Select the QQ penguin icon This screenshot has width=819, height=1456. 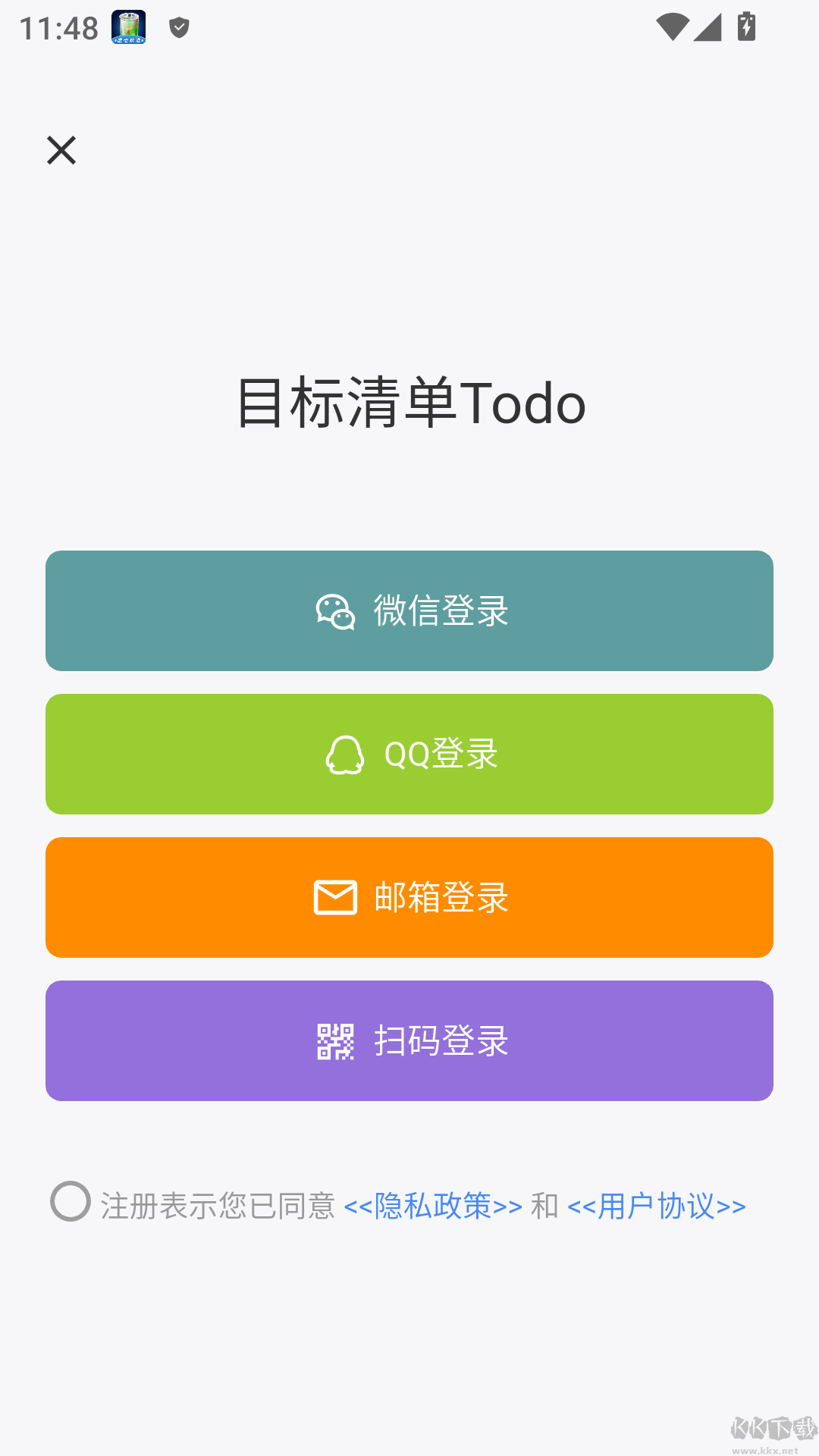[x=344, y=753]
